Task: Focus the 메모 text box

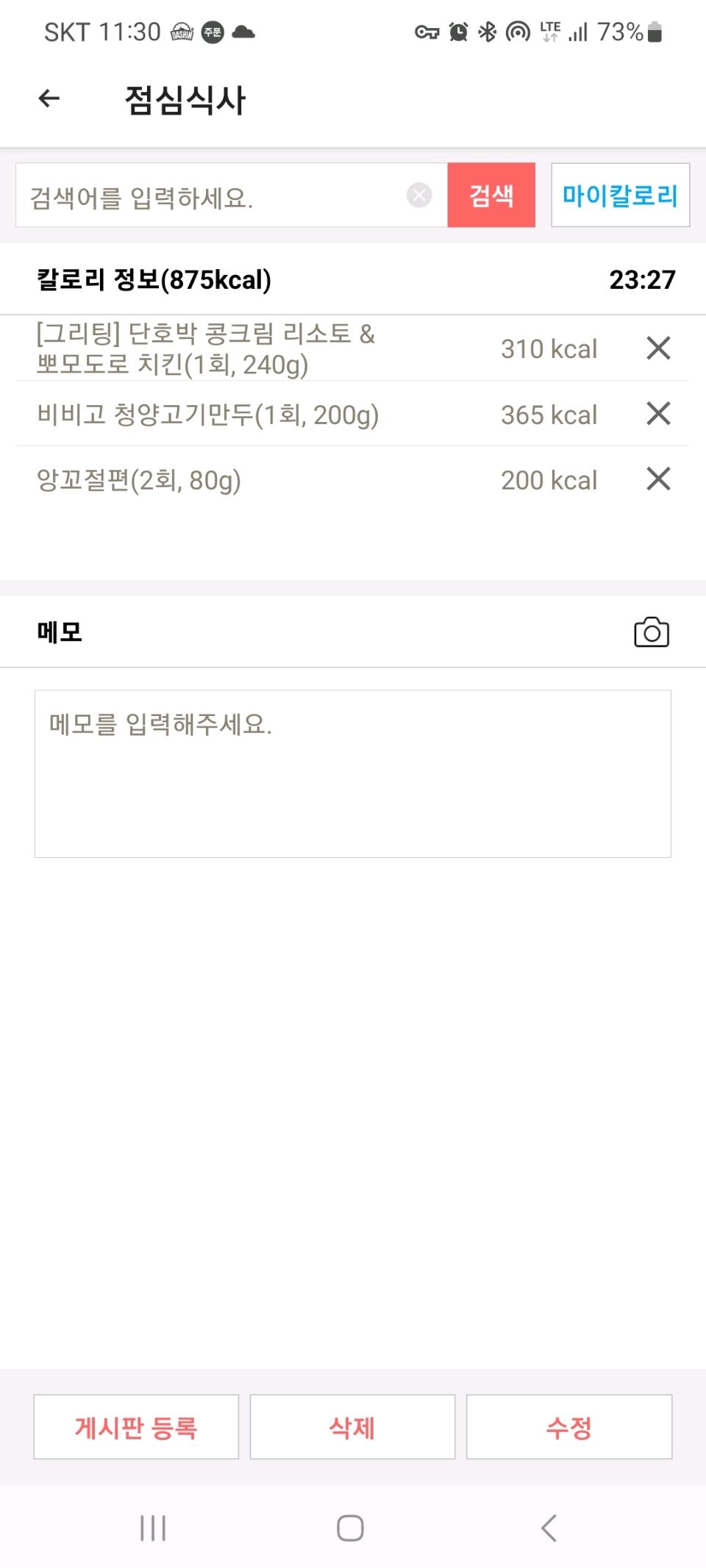Action: 353,773
